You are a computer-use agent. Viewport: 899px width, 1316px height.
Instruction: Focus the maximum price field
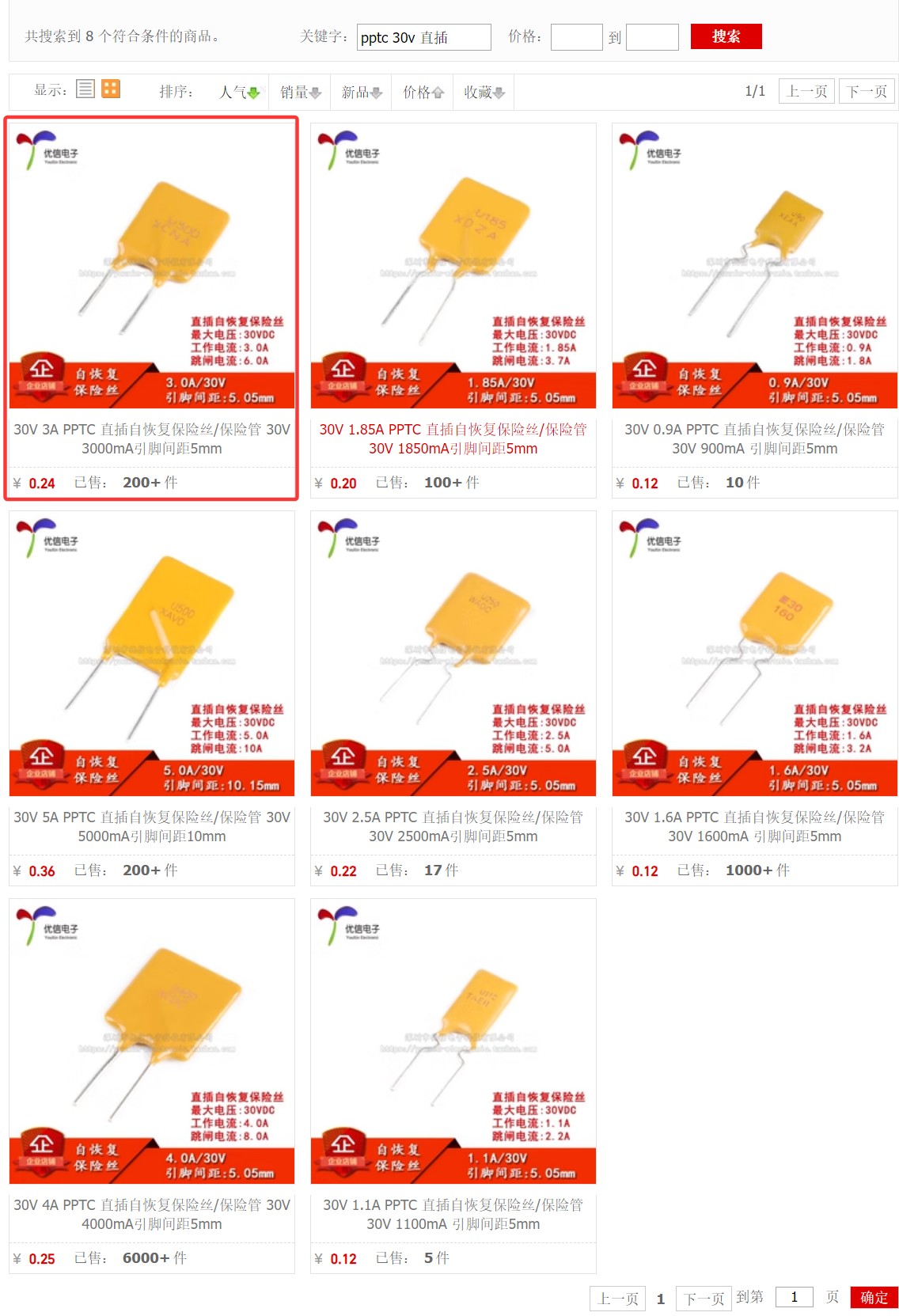coord(652,37)
